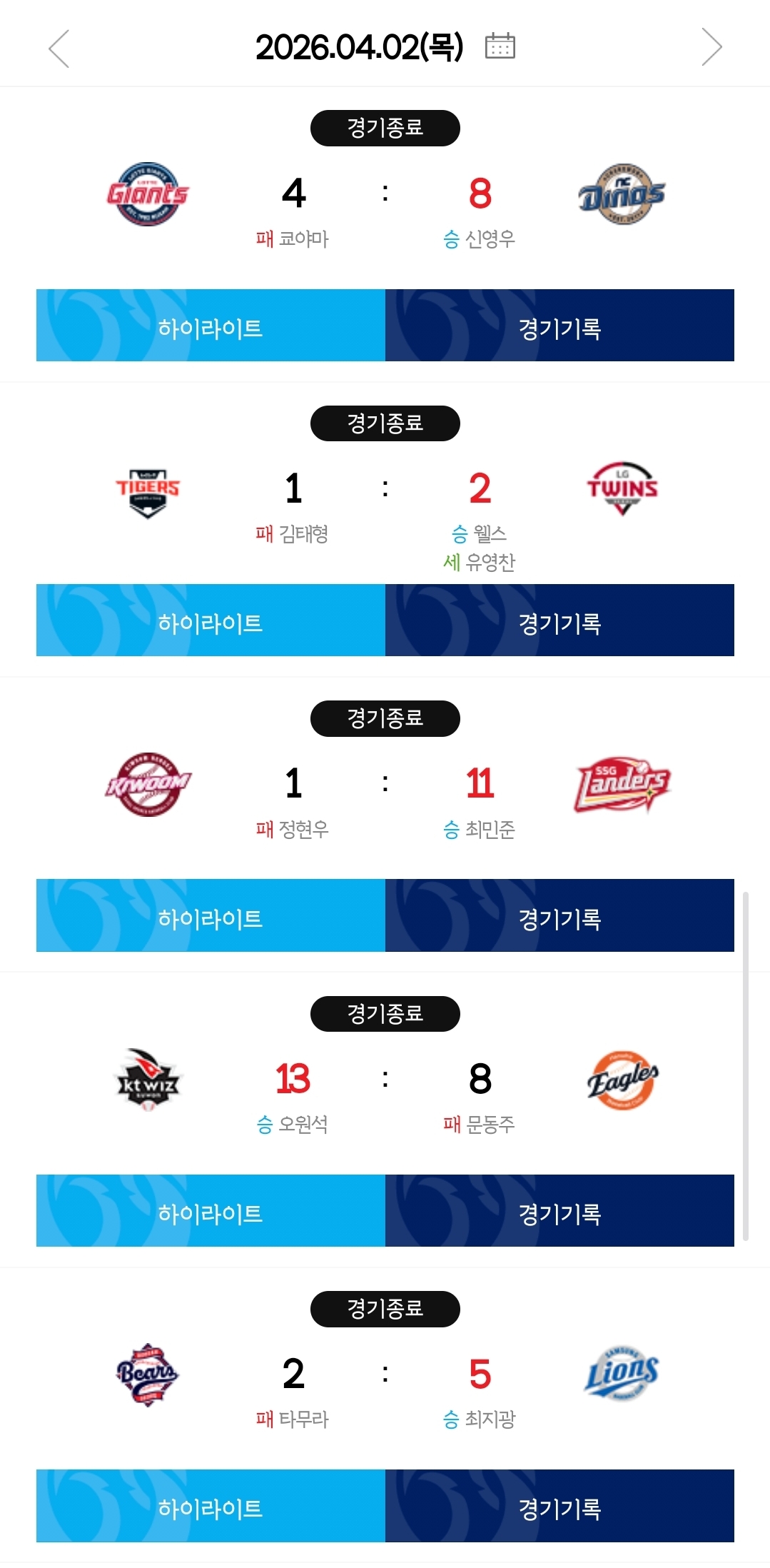This screenshot has height=1568, width=770.
Task: Select the Doosan Bears emblem
Action: 148,1374
